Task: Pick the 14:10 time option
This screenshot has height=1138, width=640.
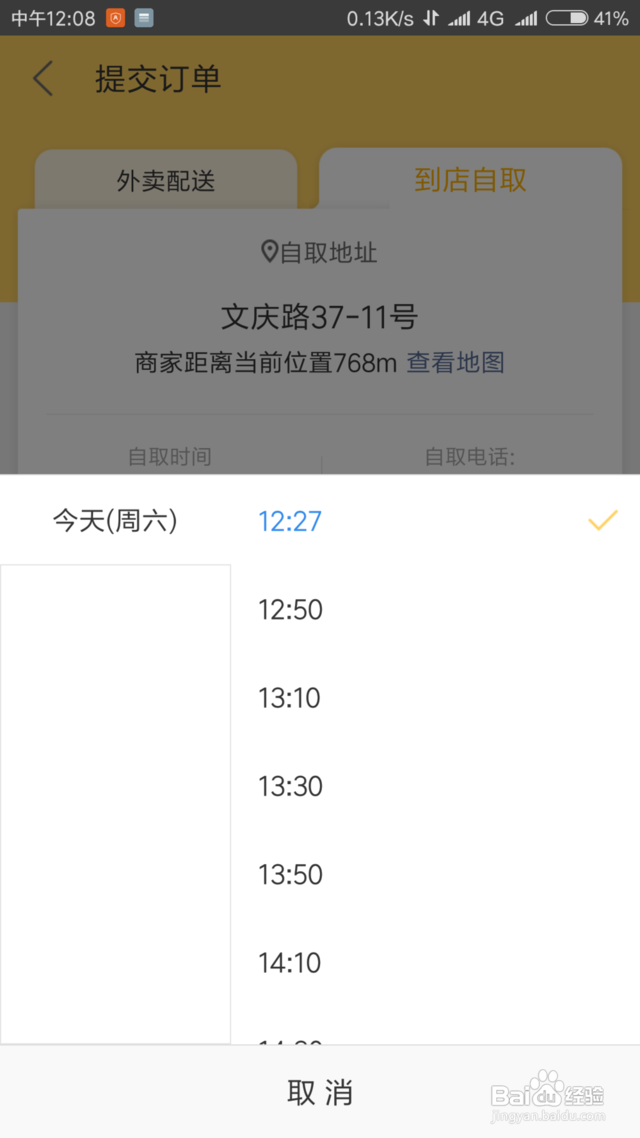Action: click(435, 963)
